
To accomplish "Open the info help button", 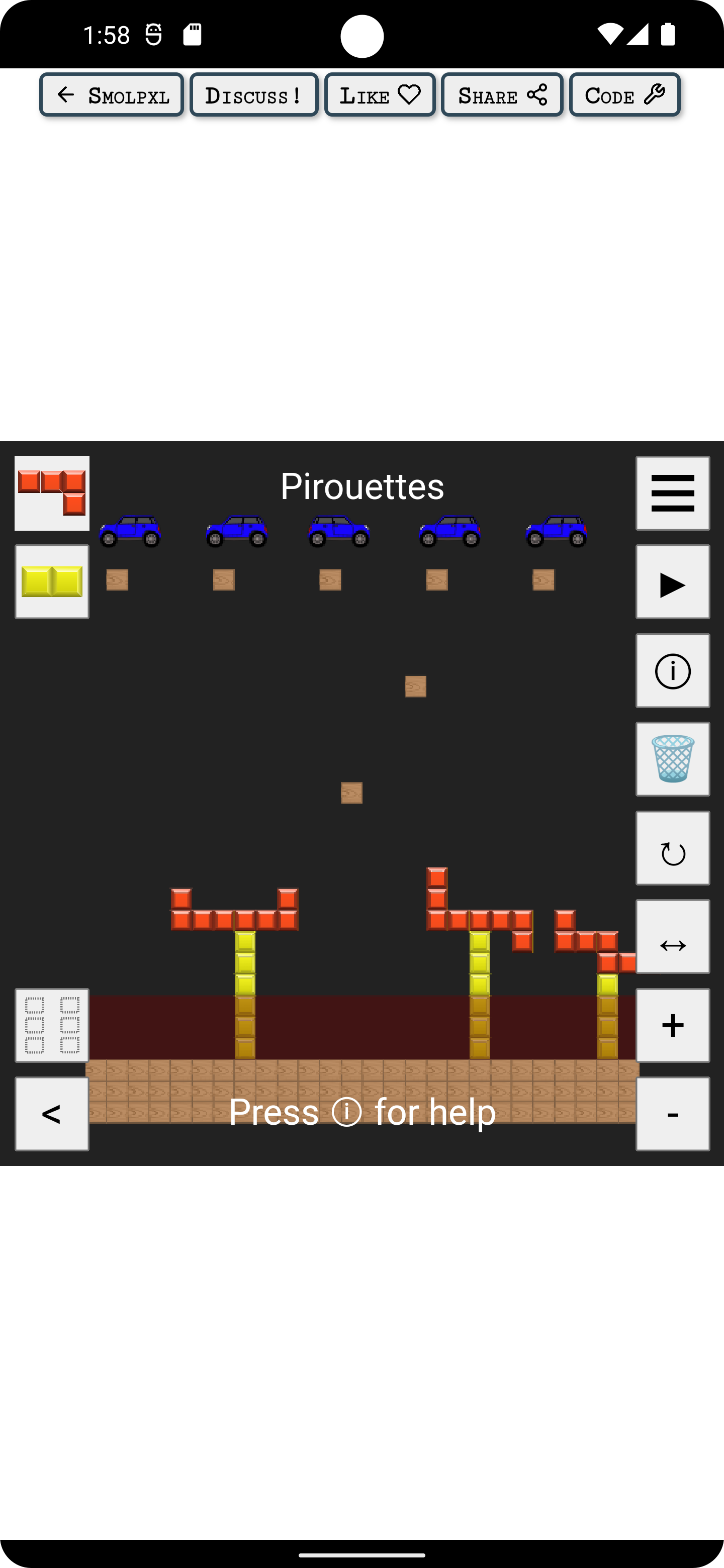I will pyautogui.click(x=672, y=671).
